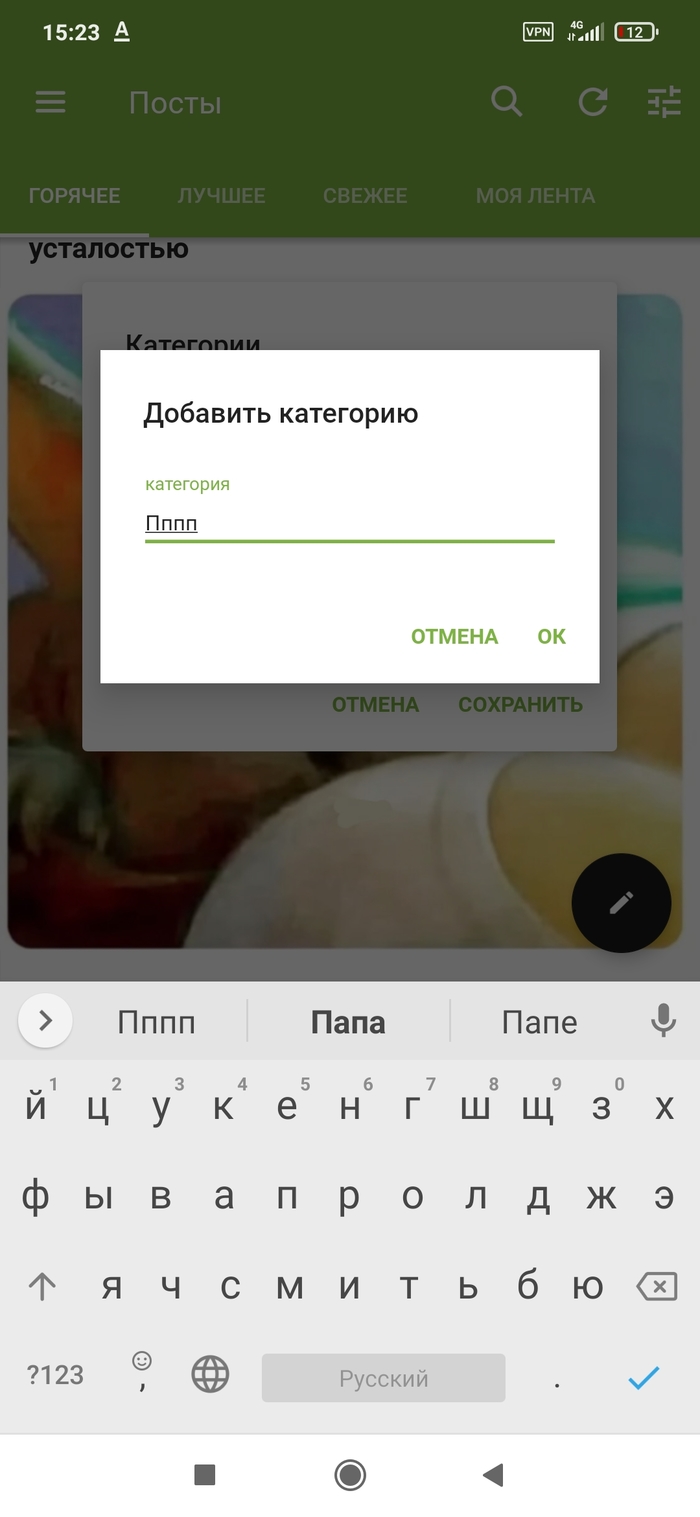Choose the Папе keyboard suggestion
700x1517 pixels.
click(x=539, y=1022)
